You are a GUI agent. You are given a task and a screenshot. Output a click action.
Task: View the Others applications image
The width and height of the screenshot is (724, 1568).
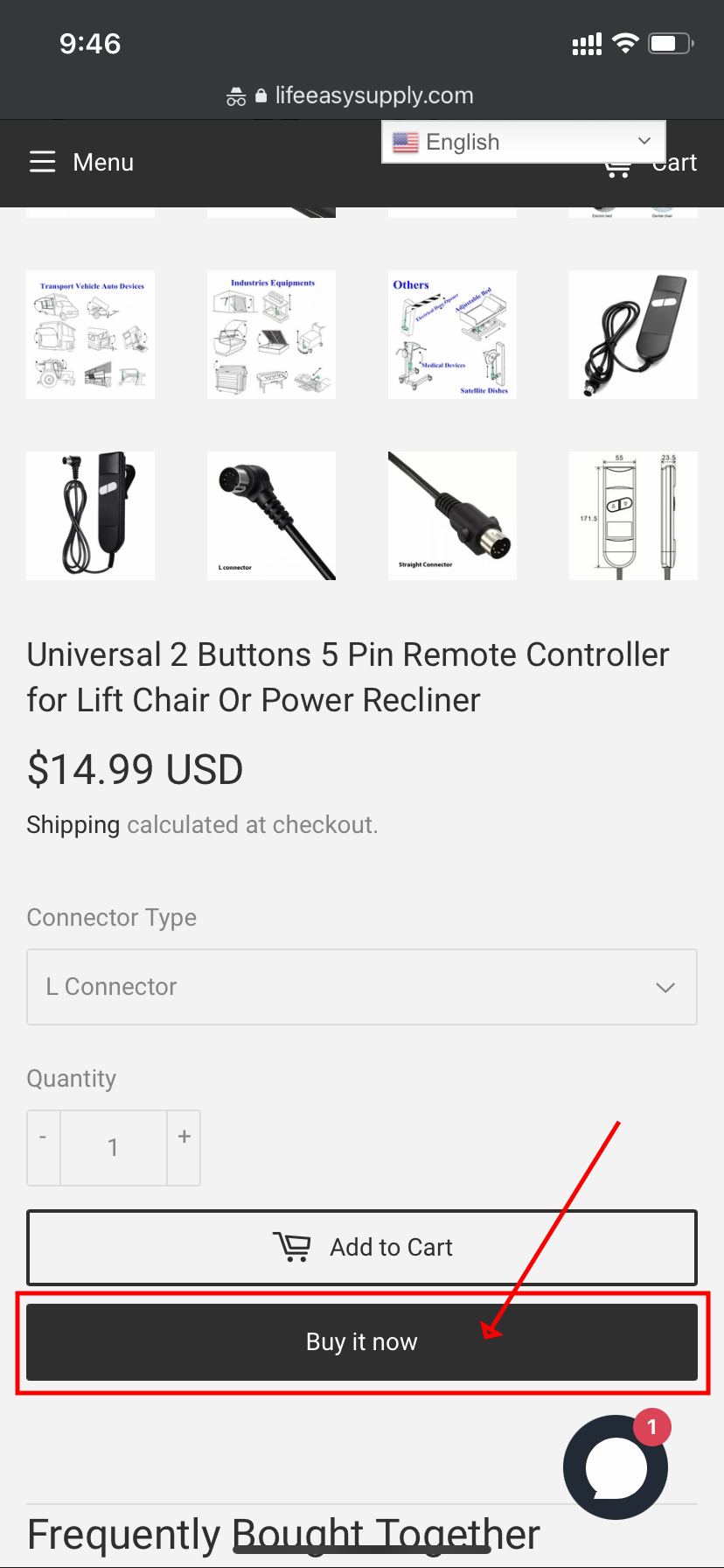point(452,334)
